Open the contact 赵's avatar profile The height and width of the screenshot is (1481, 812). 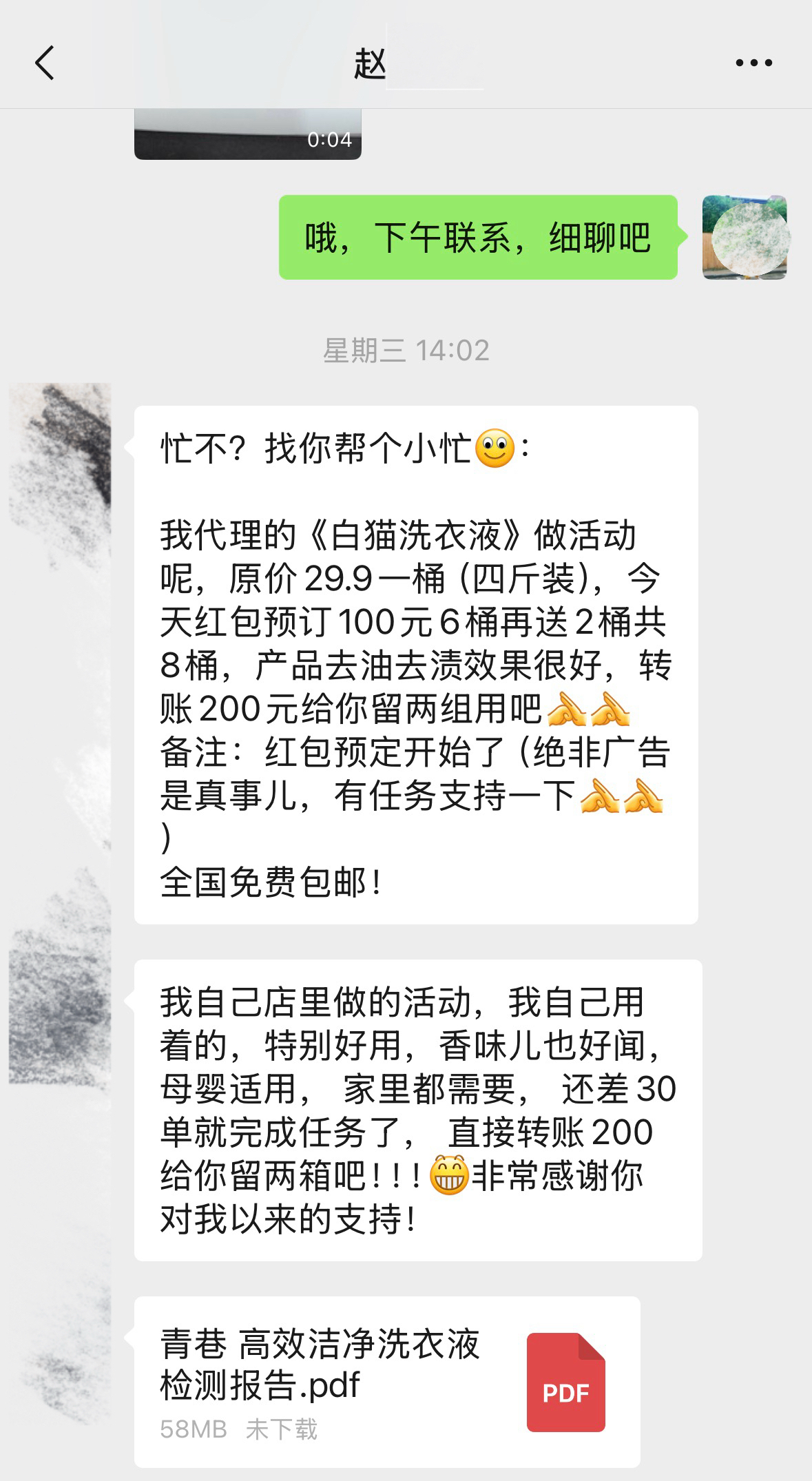tap(61, 434)
